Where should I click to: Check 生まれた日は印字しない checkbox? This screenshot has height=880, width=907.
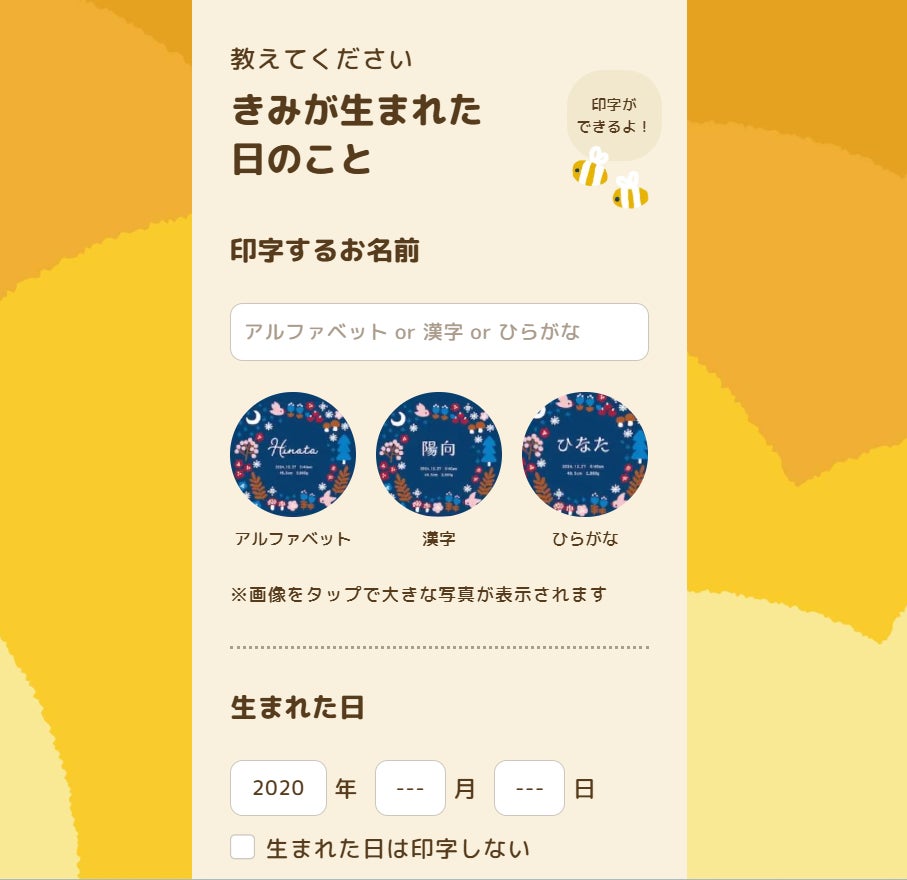point(243,848)
